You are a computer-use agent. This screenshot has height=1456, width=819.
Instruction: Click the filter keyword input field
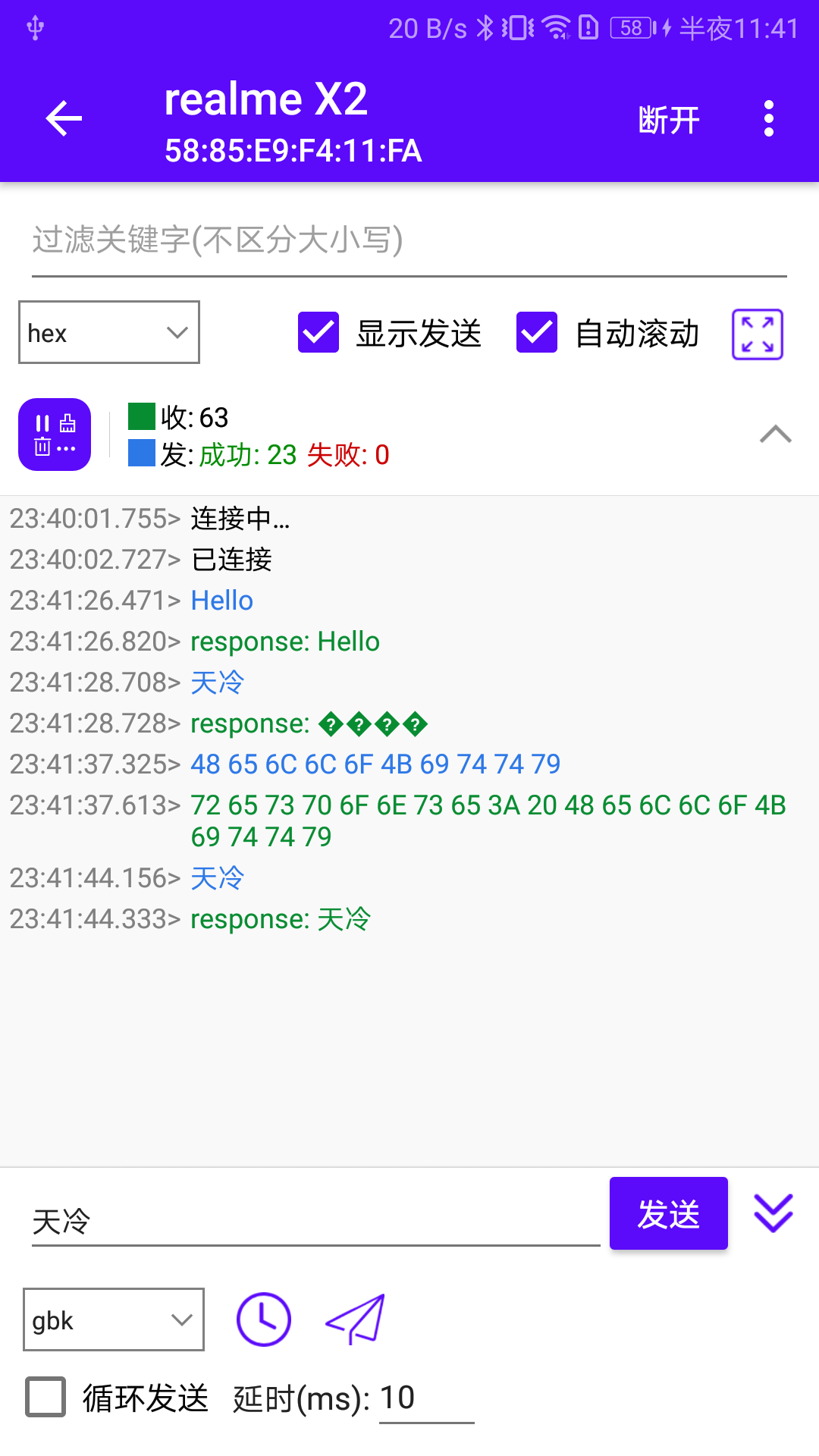(409, 243)
